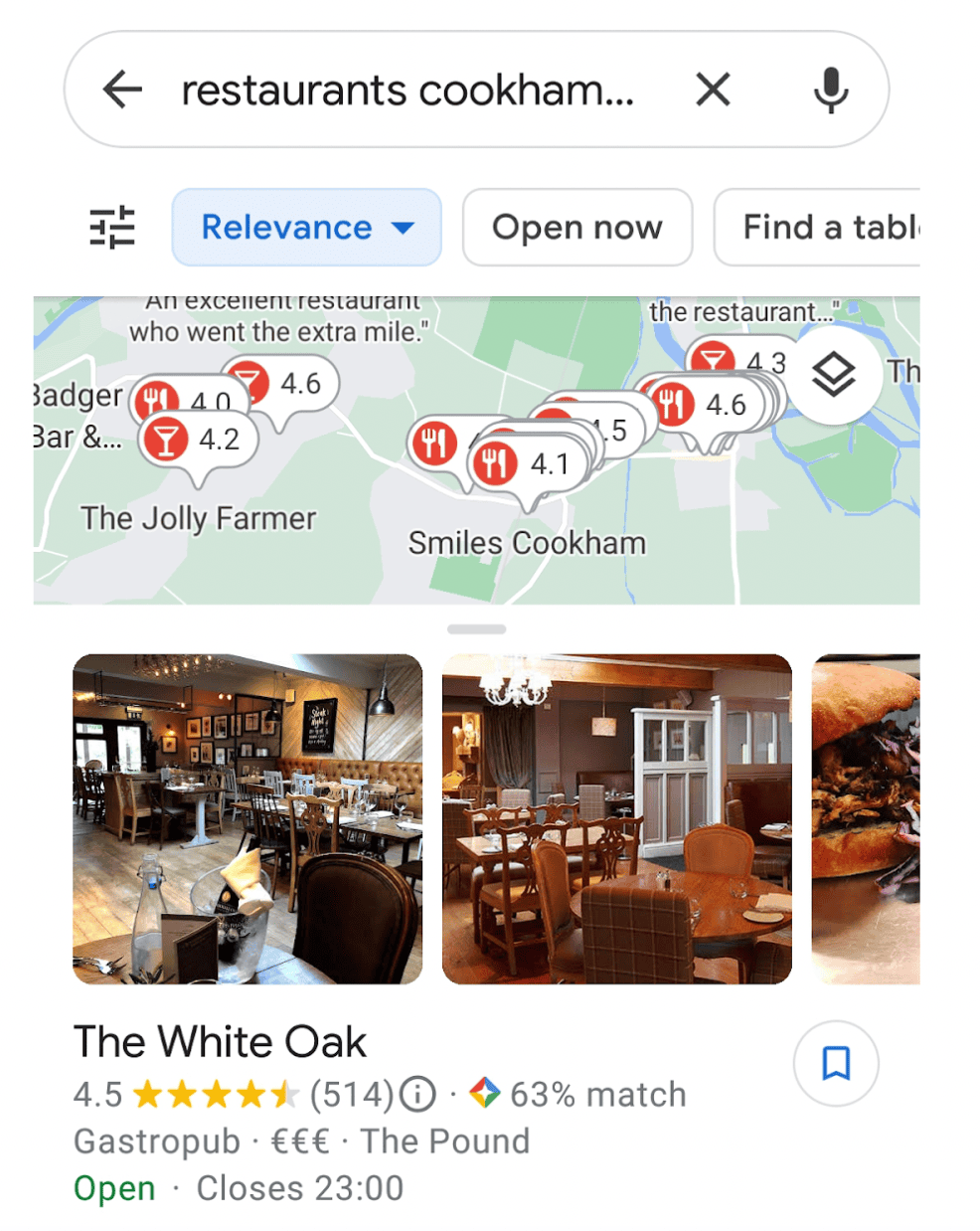Edit the restaurants cookham search query
The width and height of the screenshot is (980, 1231).
408,90
